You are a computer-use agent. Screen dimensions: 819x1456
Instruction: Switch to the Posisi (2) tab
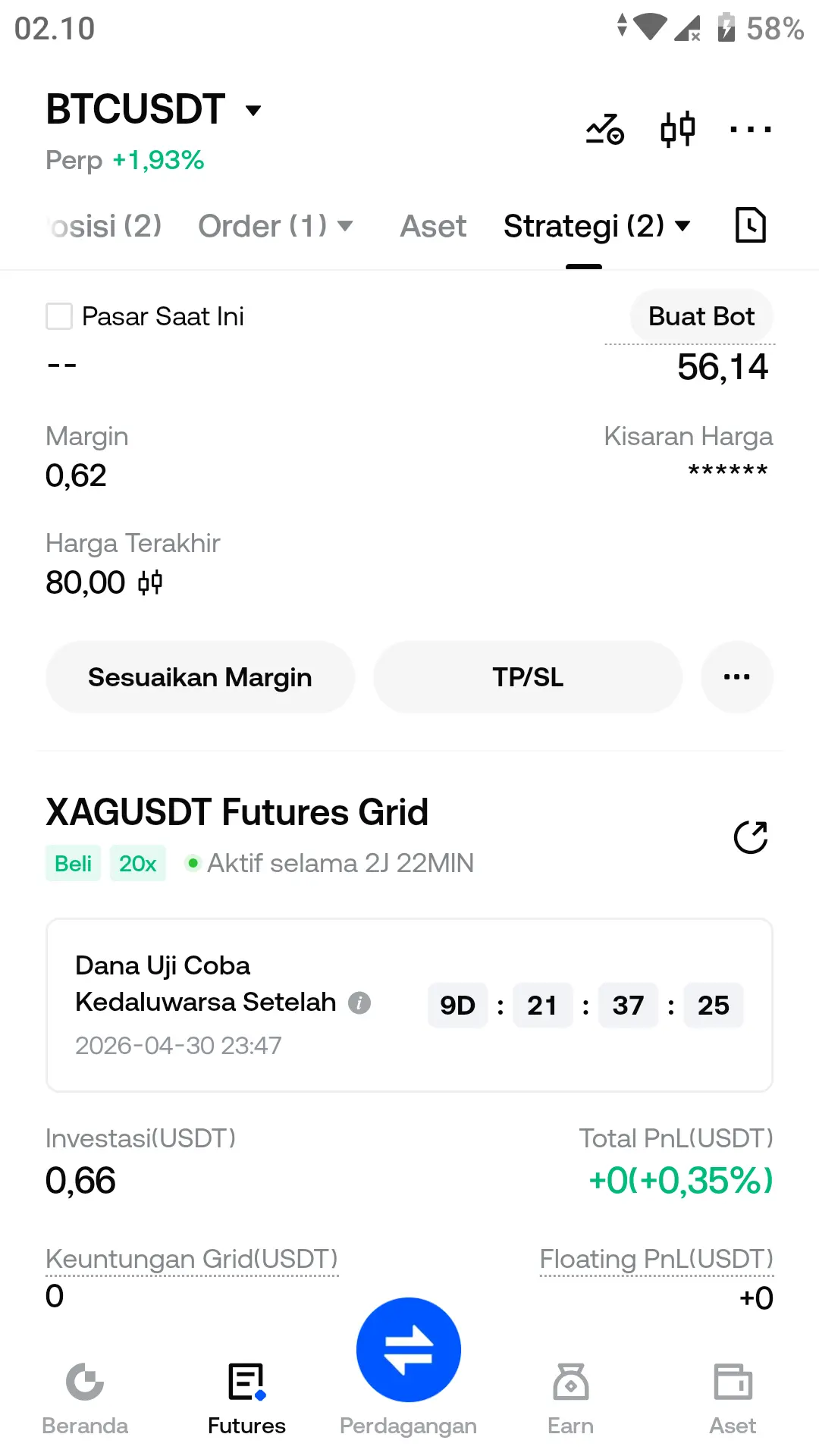click(105, 226)
